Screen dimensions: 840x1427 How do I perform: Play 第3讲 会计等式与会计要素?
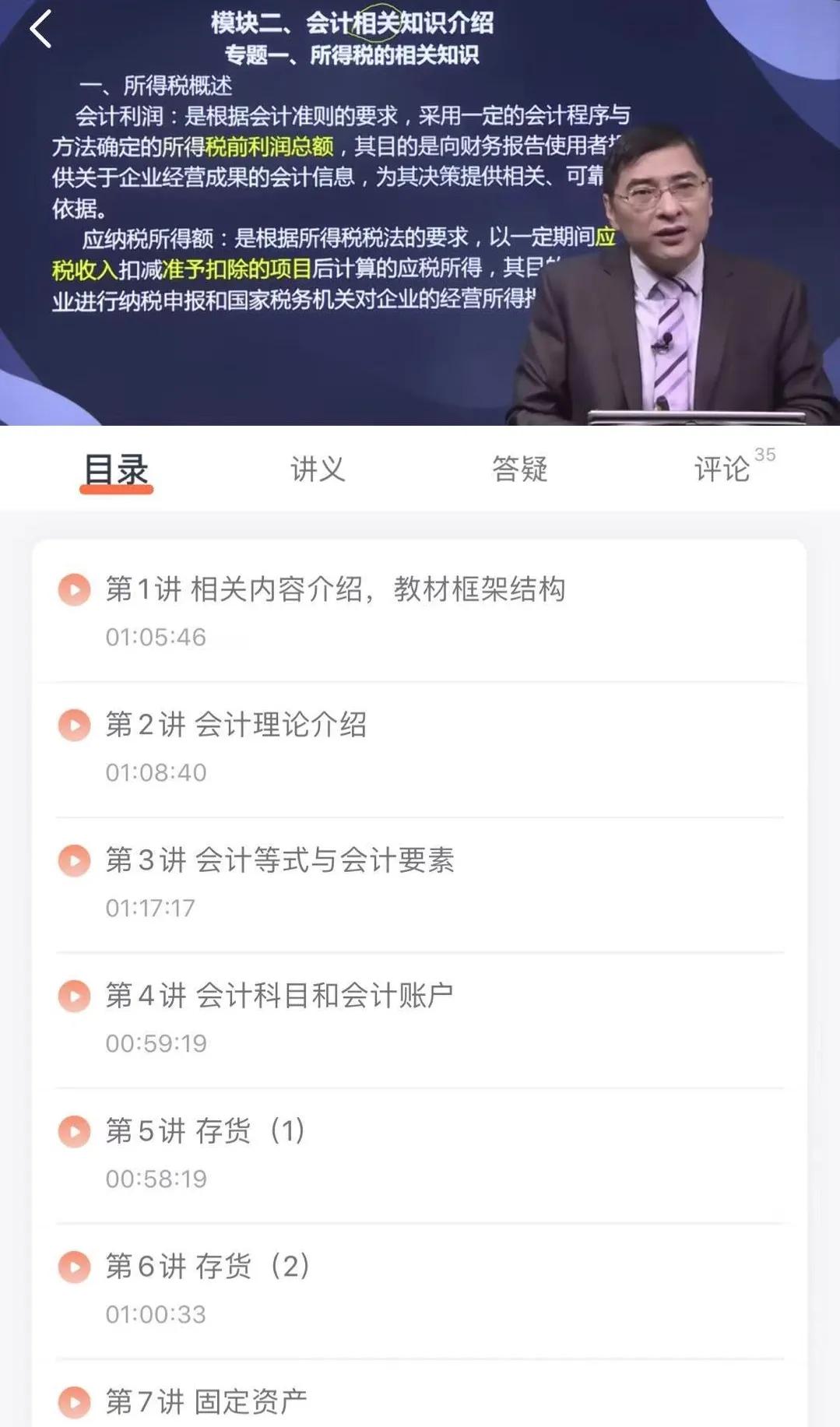pyautogui.click(x=279, y=860)
